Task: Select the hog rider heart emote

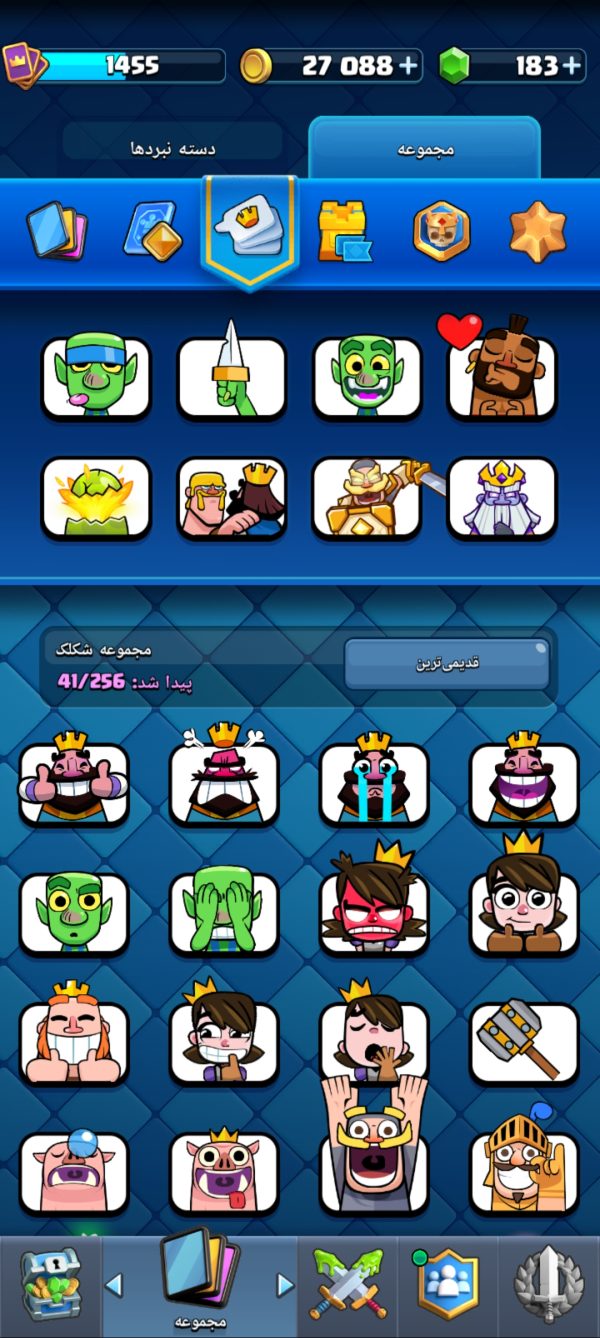Action: (x=502, y=372)
